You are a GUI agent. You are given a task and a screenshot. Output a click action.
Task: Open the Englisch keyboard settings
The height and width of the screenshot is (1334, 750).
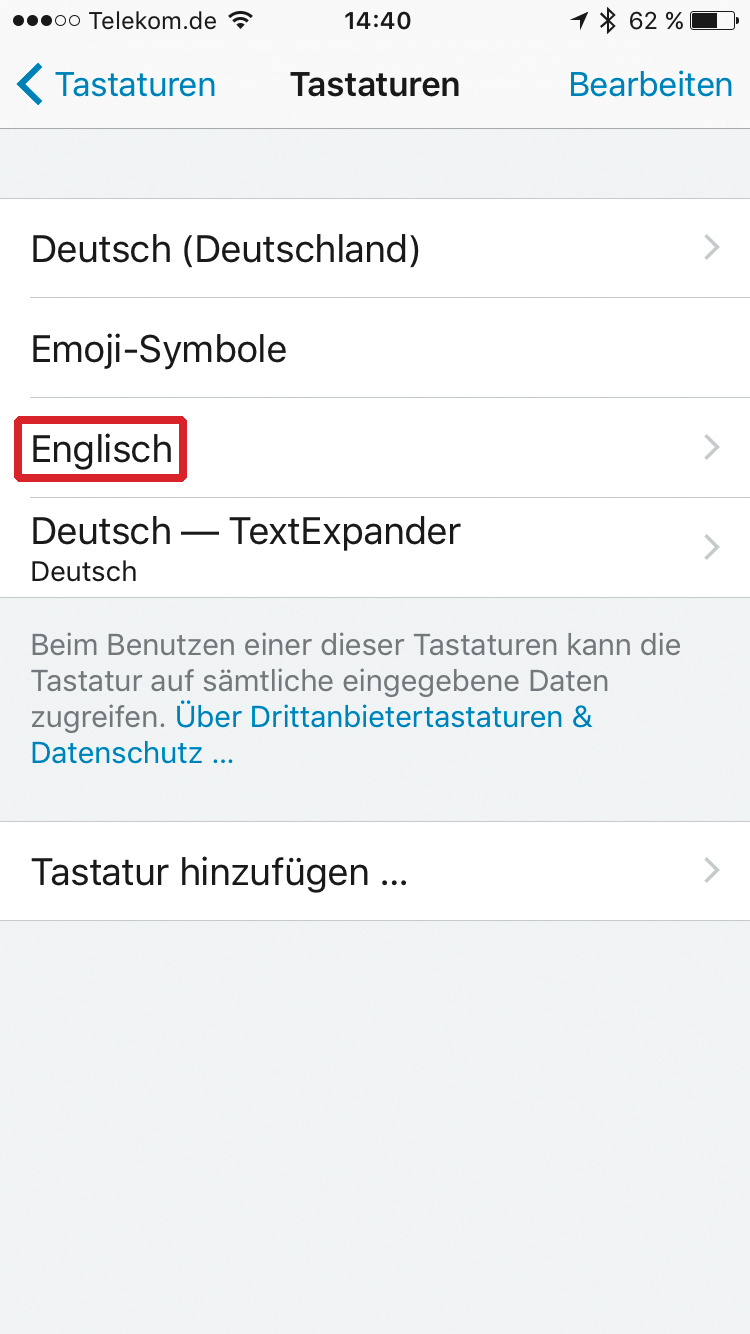coord(375,448)
